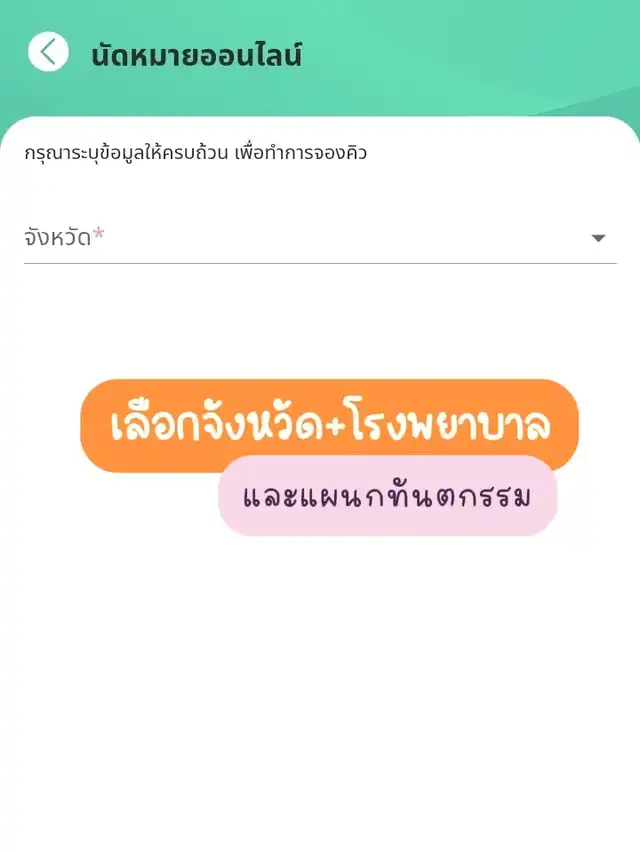
Task: Open the จังหวัด province dropdown
Action: point(320,239)
